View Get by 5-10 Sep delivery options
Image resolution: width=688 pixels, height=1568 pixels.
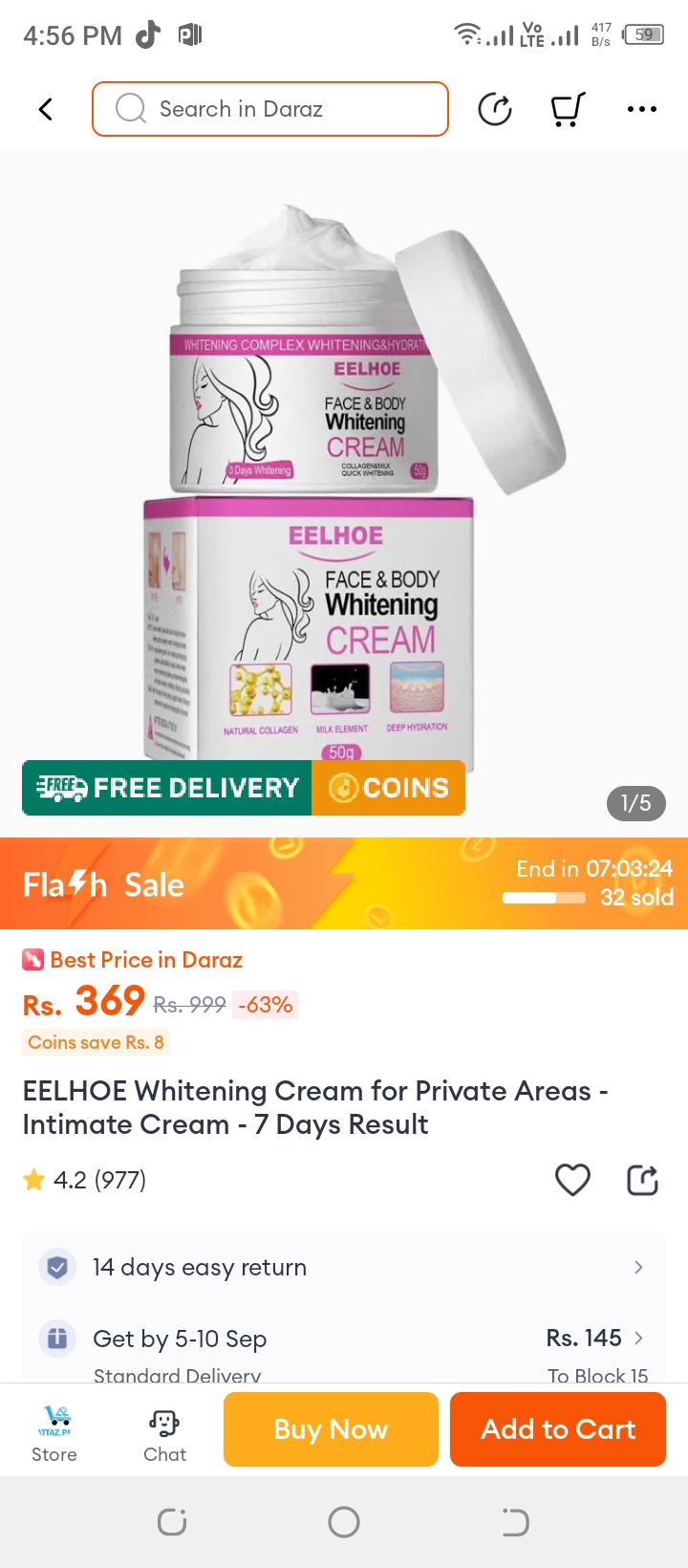click(x=344, y=1339)
